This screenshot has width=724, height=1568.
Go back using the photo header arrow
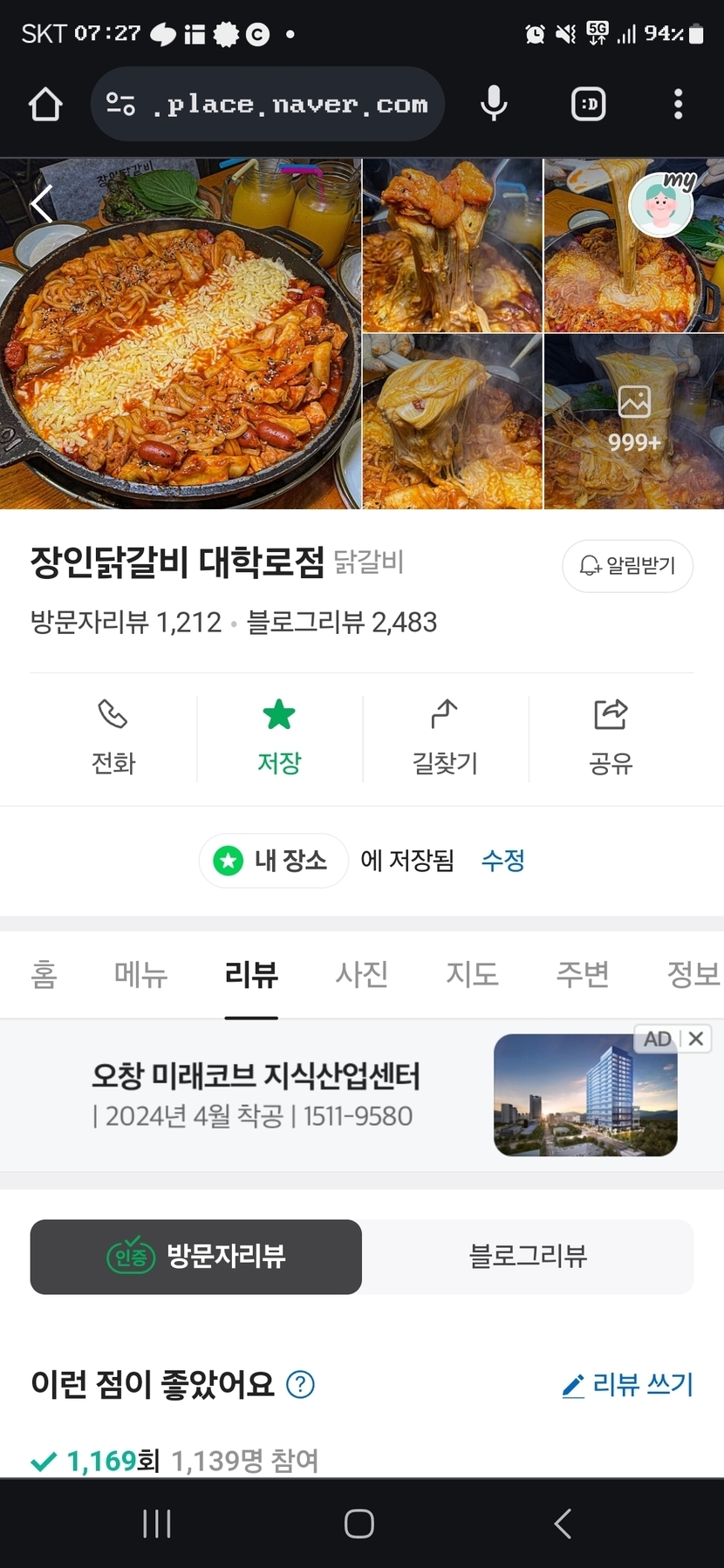41,204
